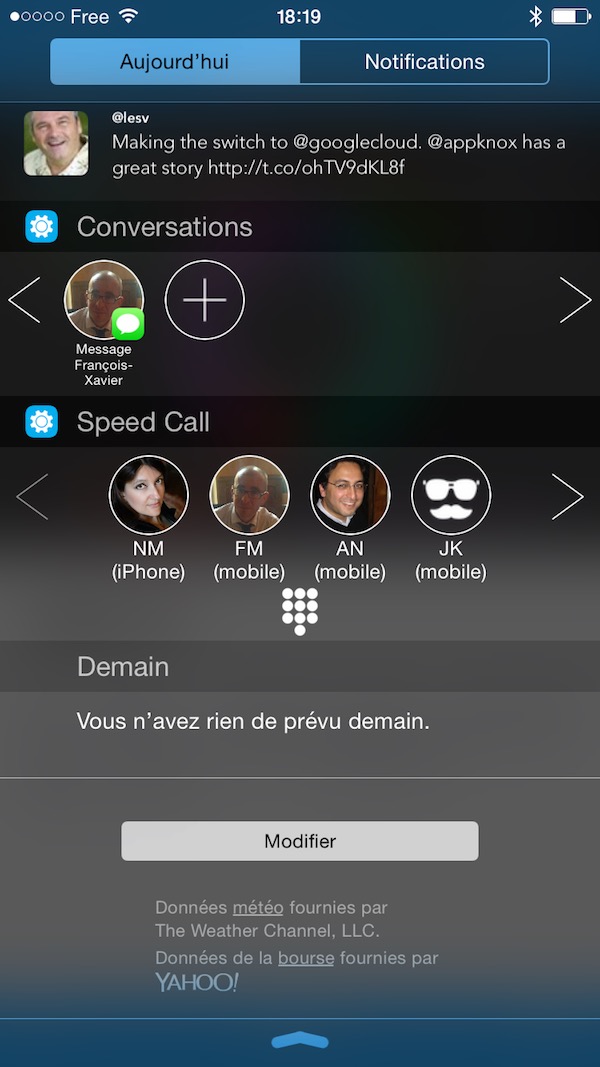The width and height of the screenshot is (600, 1067).
Task: Open the météo link
Action: 258,907
